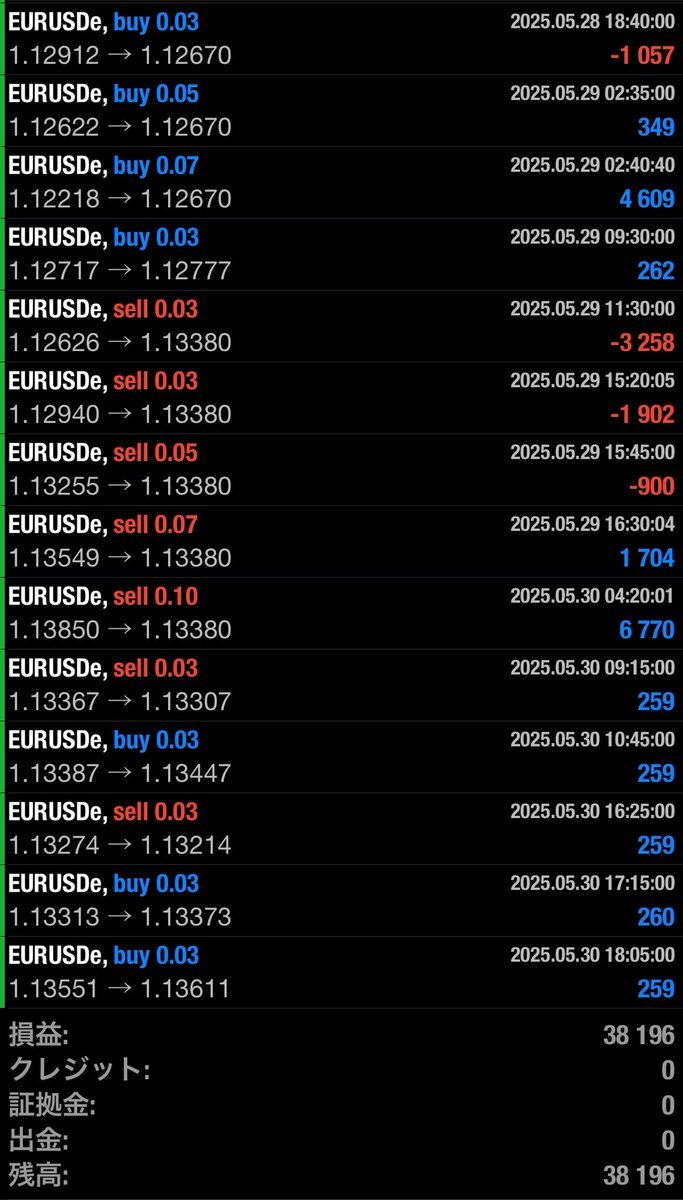
Task: Open the sell 0.03 trade from 09:15:00
Action: click(341, 686)
